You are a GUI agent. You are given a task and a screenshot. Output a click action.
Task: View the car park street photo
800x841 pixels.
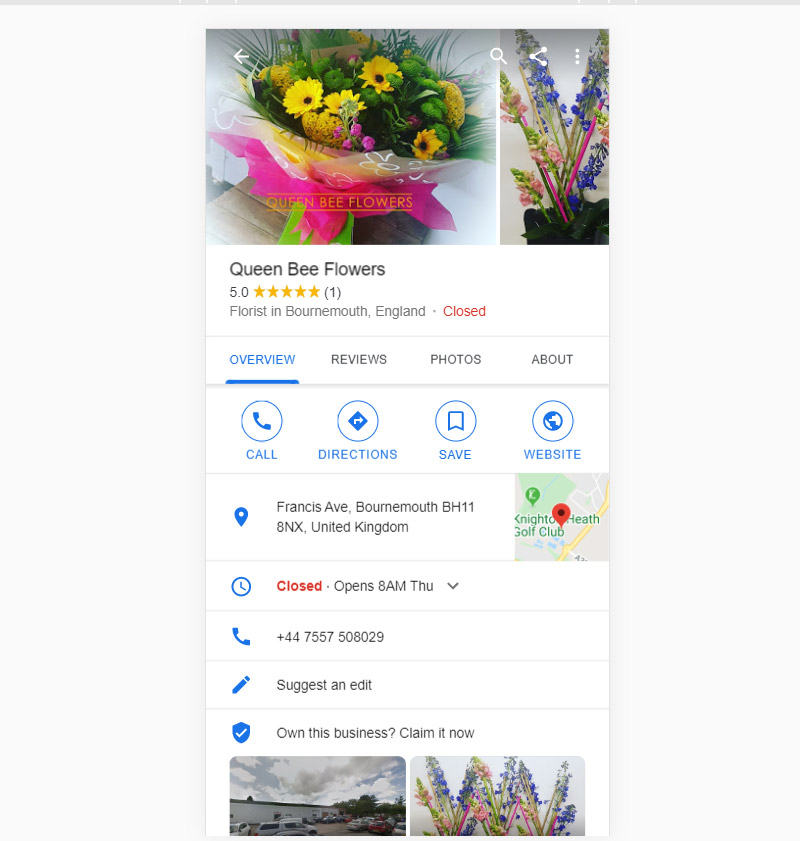pos(317,795)
